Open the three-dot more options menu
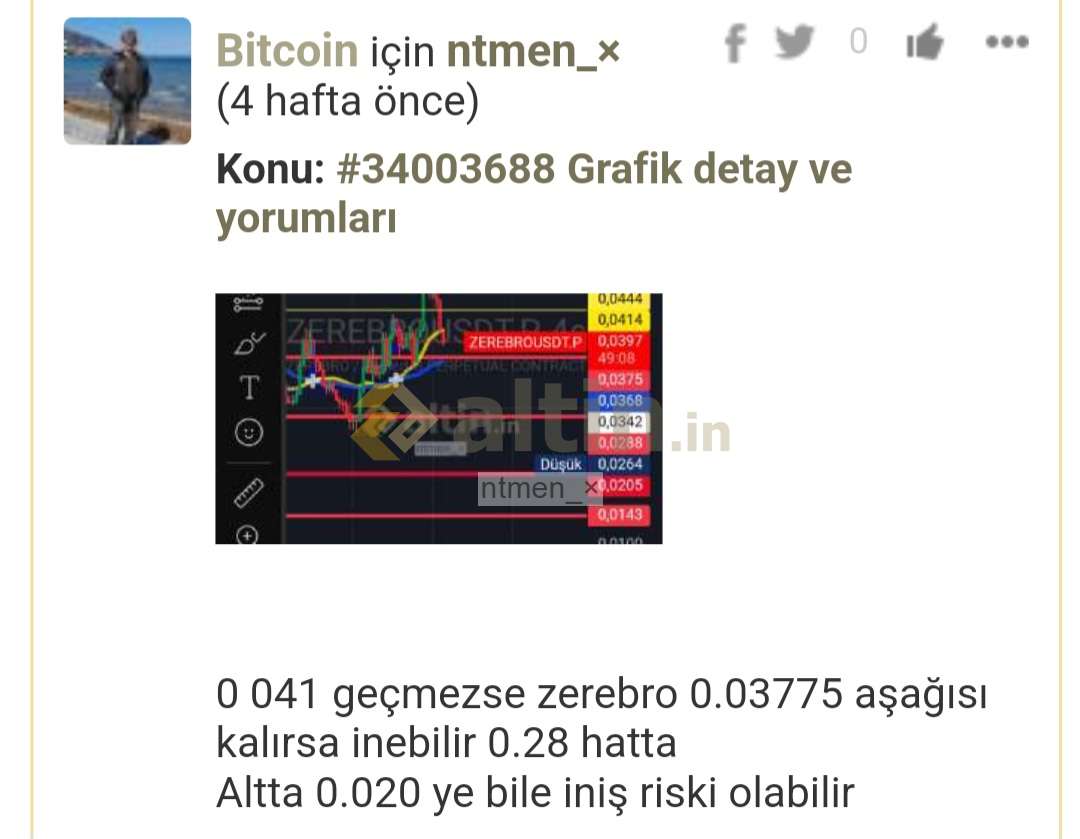Screen dimensions: 1080x839 point(1006,42)
